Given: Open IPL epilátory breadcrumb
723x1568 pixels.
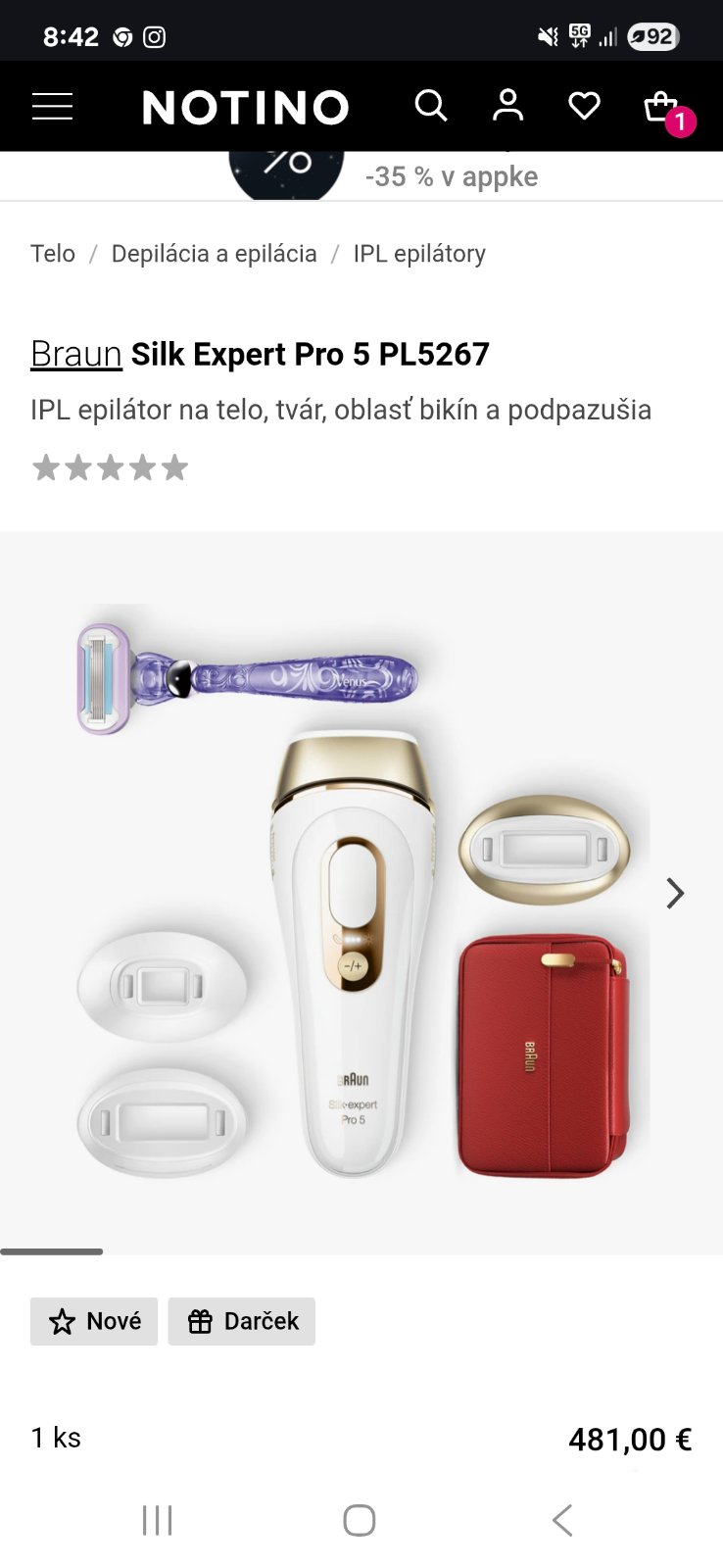Looking at the screenshot, I should pyautogui.click(x=419, y=254).
